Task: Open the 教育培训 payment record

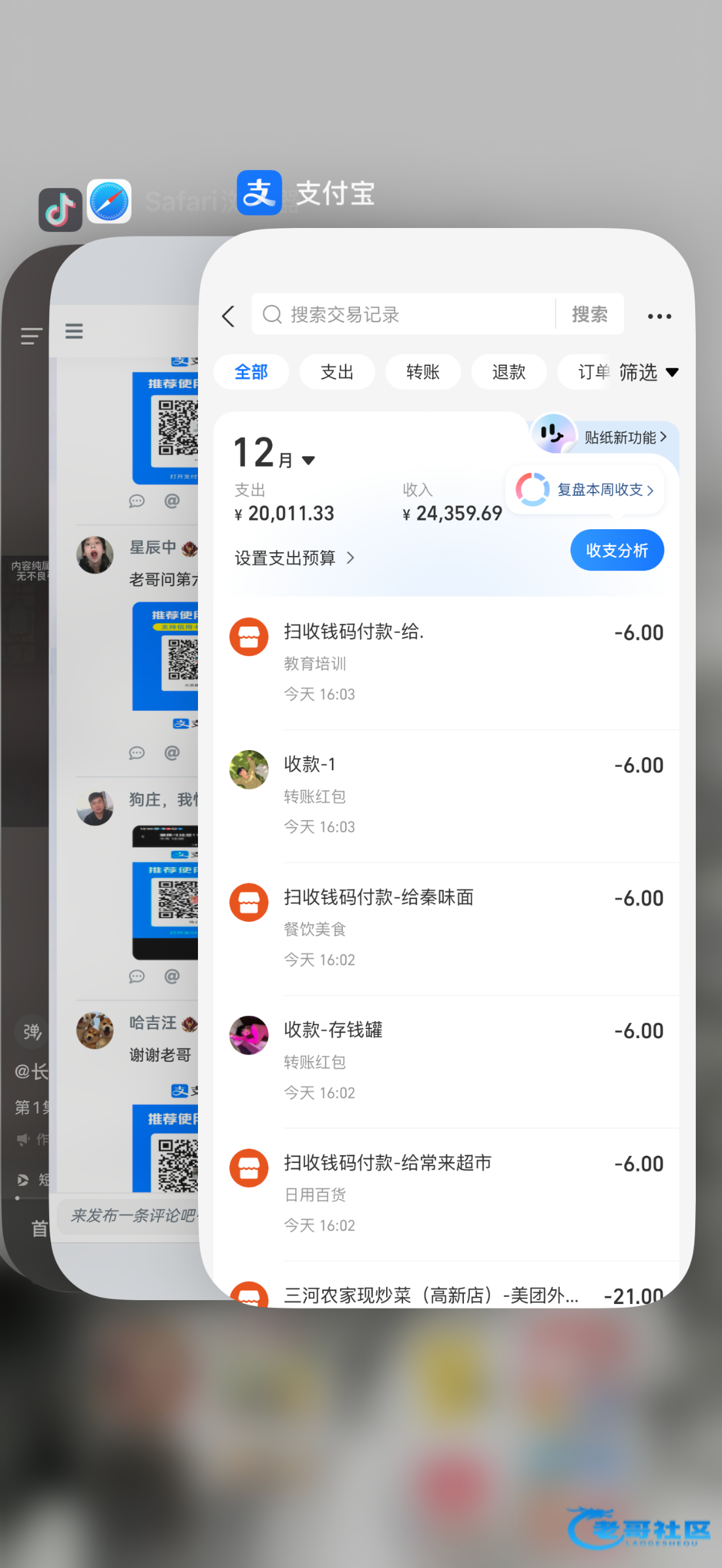Action: pyautogui.click(x=446, y=661)
